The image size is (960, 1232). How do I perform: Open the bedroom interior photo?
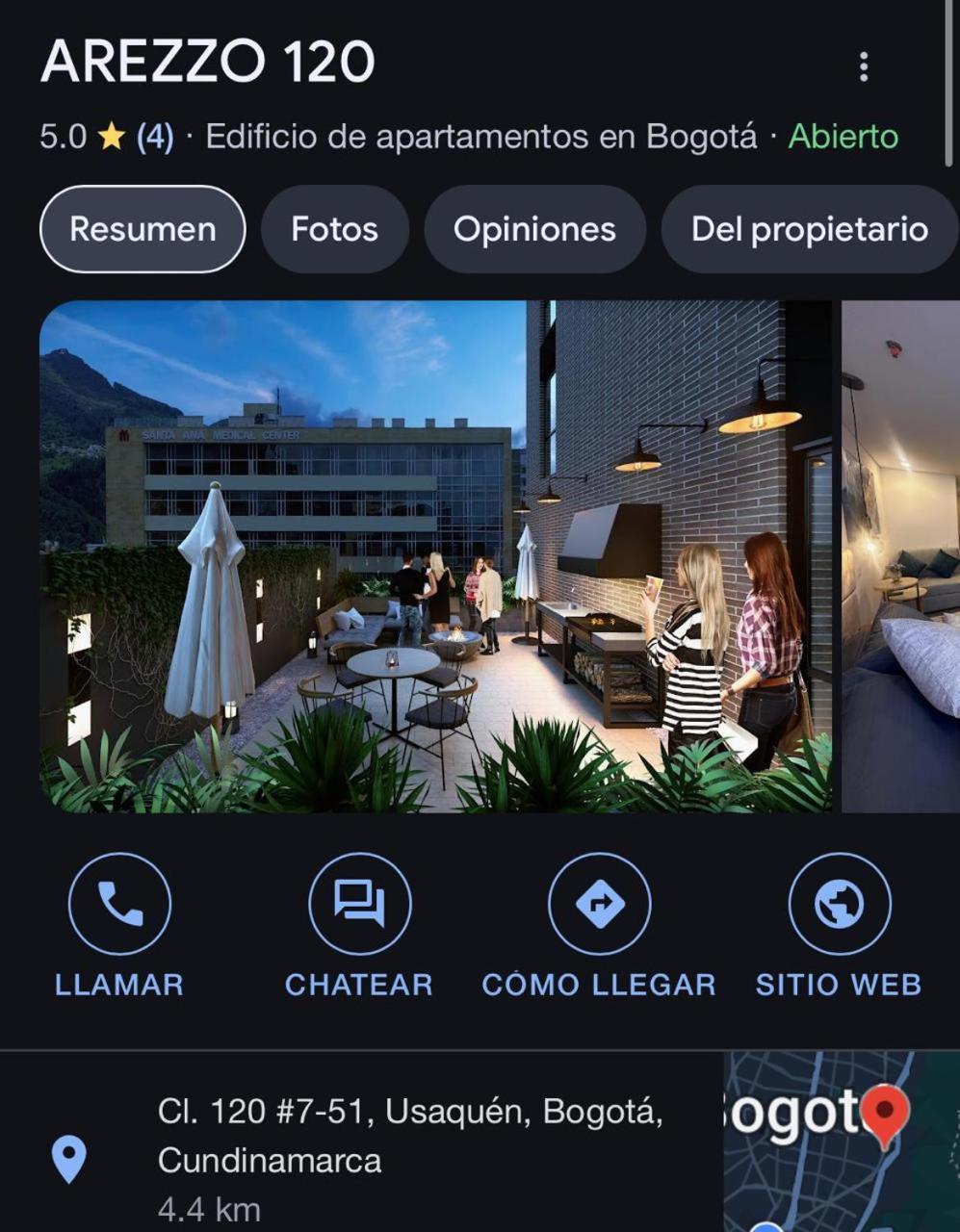[x=900, y=556]
